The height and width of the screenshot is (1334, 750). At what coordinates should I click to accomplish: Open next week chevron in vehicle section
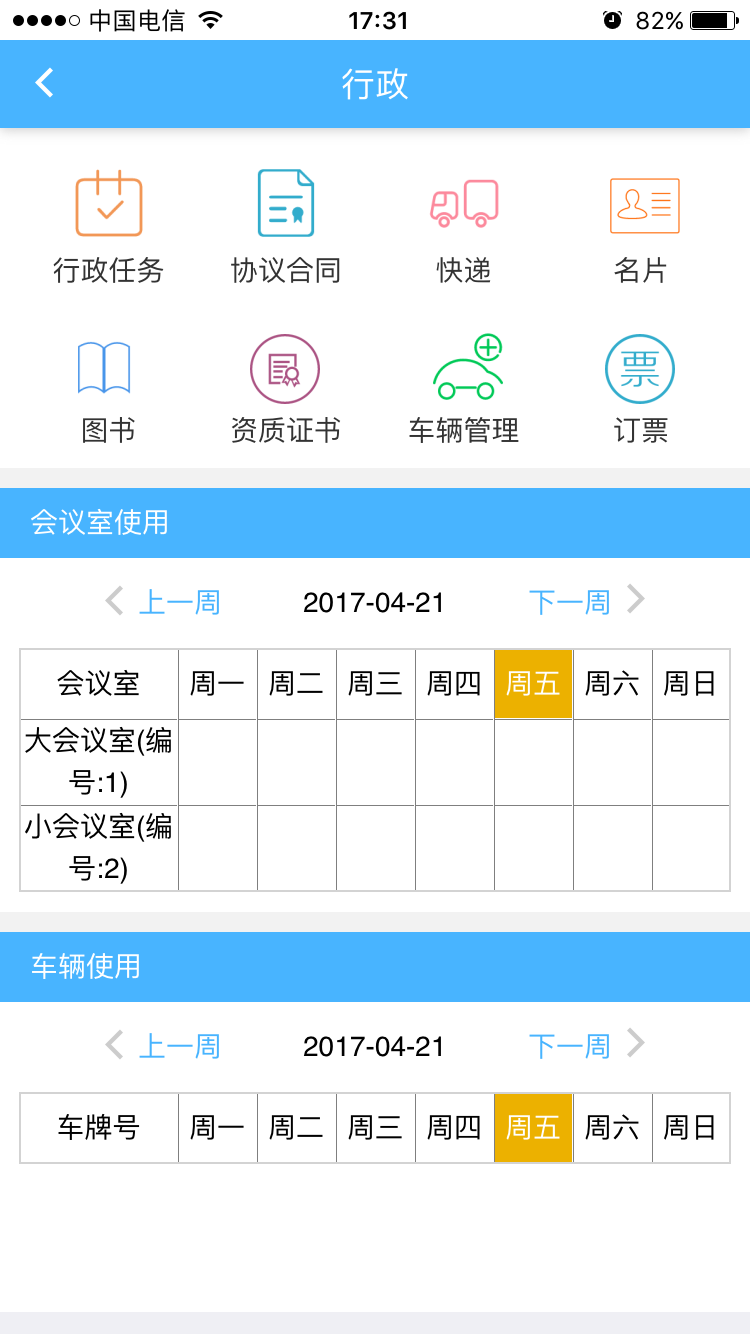636,1045
